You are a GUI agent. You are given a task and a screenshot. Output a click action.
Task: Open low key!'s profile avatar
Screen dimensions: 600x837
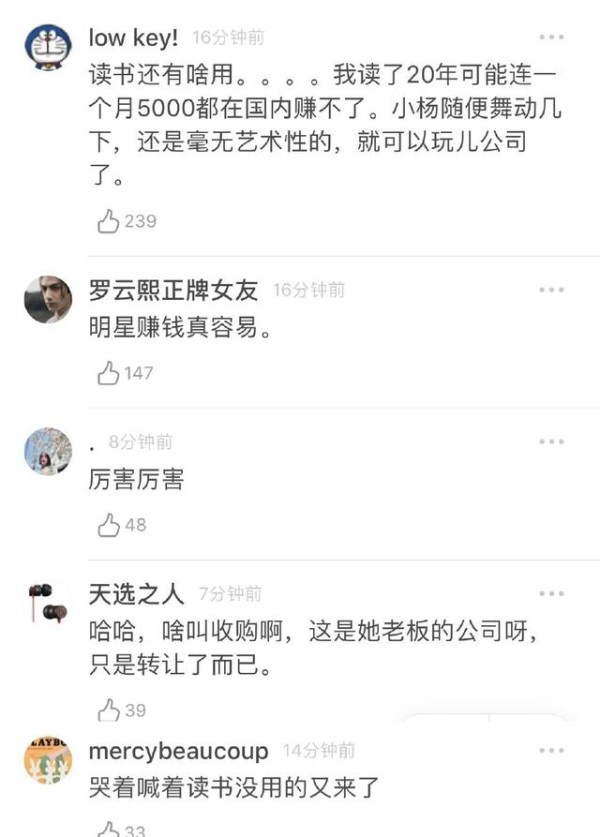(47, 47)
